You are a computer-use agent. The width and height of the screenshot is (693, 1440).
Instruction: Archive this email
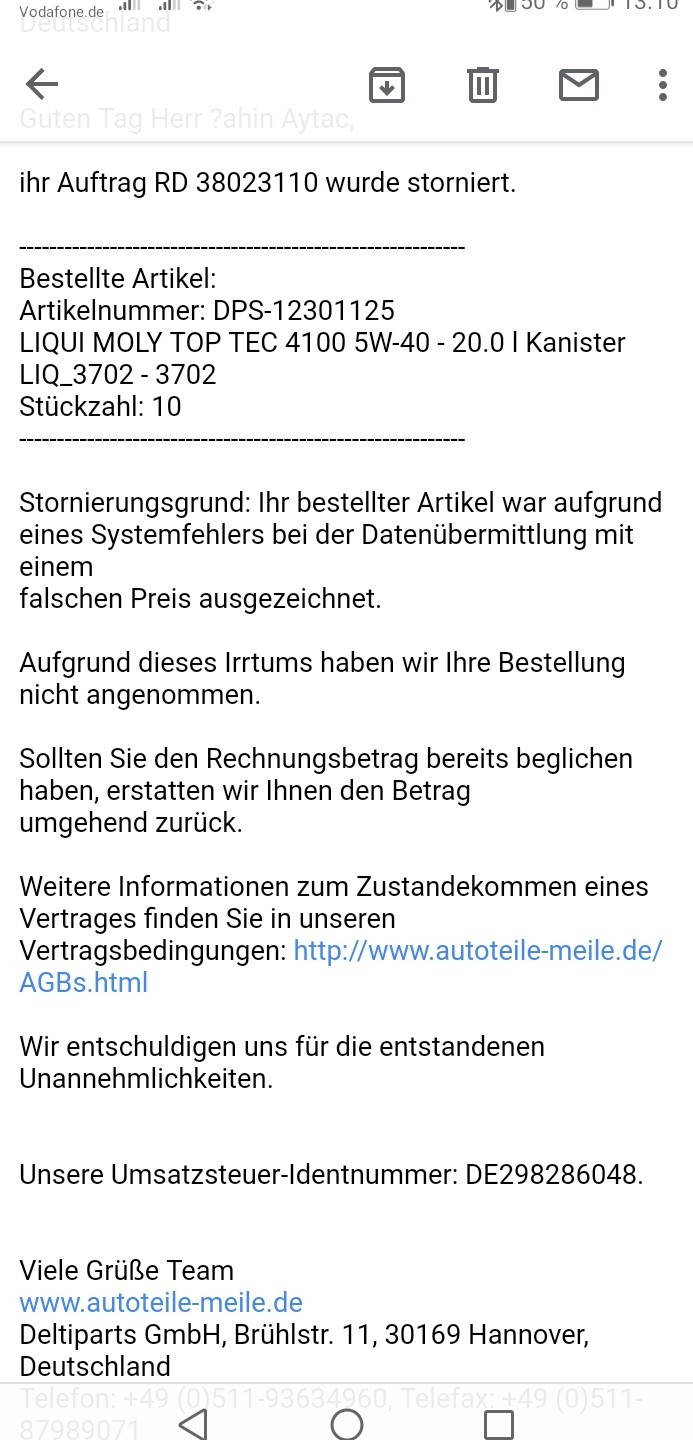tap(387, 85)
